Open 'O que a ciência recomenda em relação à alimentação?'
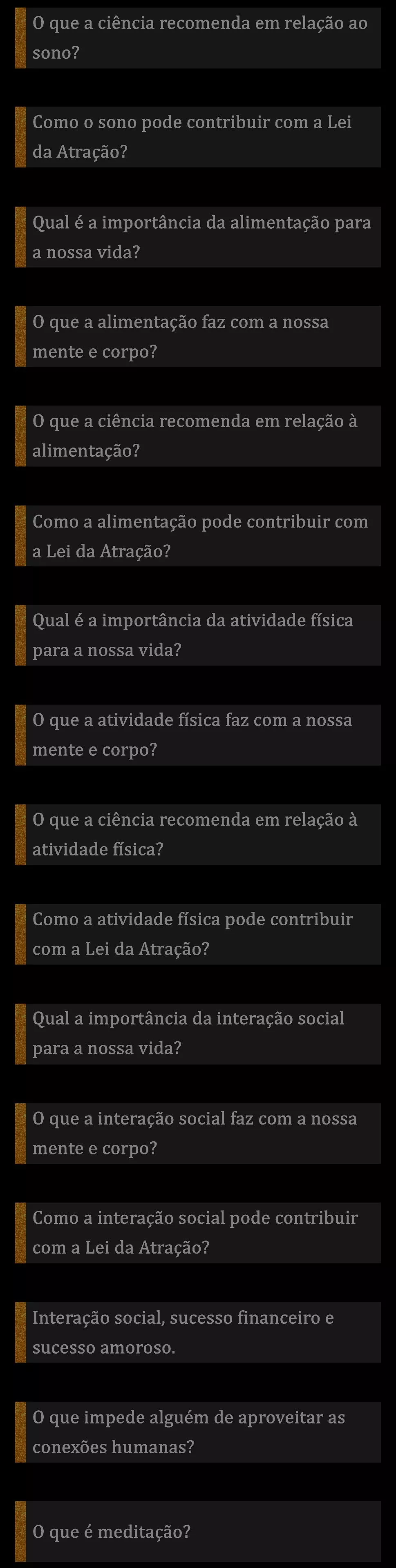Image resolution: width=396 pixels, height=1568 pixels. pyautogui.click(x=198, y=436)
